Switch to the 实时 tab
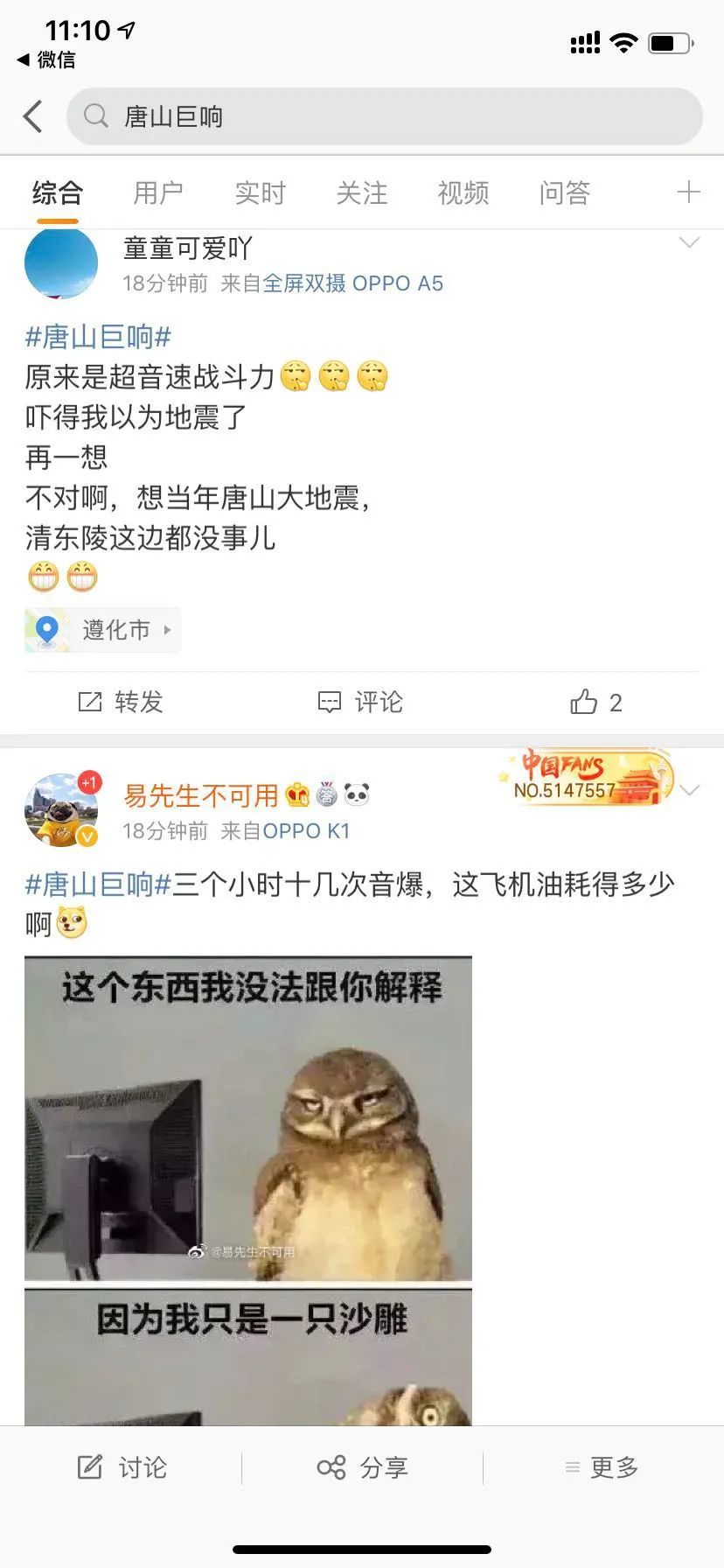 (x=260, y=192)
